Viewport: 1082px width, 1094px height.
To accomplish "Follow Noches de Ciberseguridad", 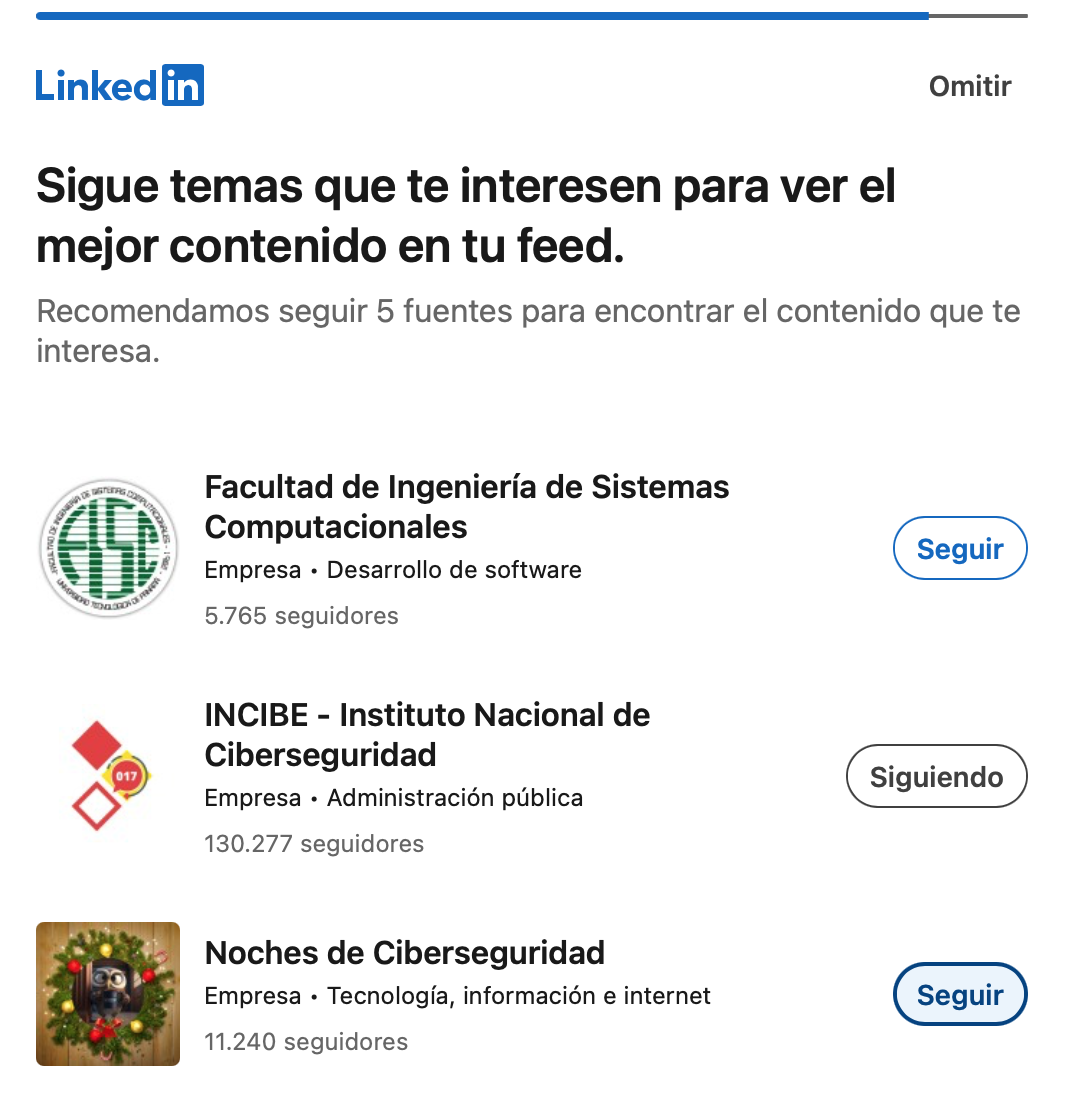I will tap(959, 995).
